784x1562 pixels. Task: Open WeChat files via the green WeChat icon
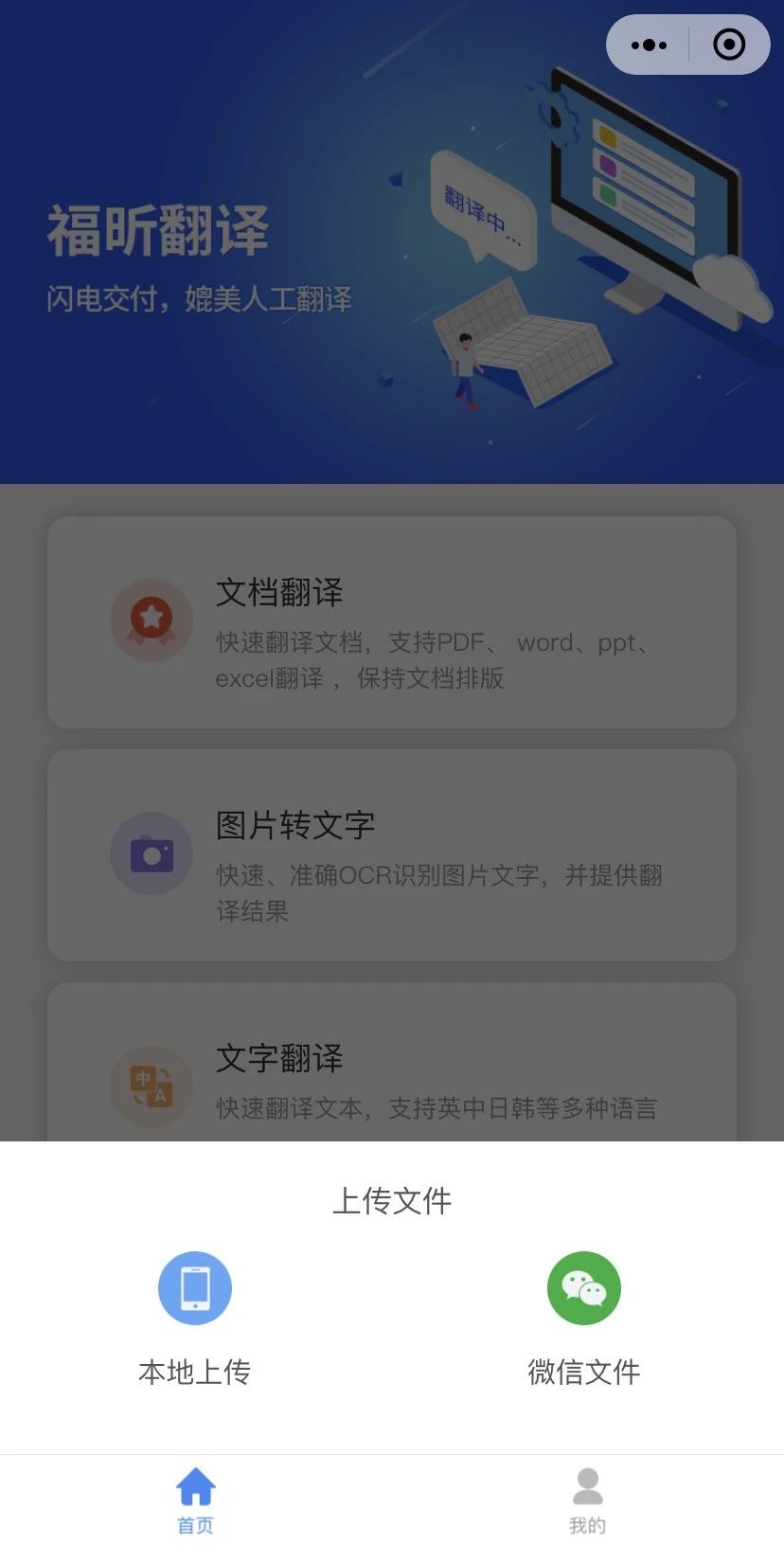tap(585, 1287)
